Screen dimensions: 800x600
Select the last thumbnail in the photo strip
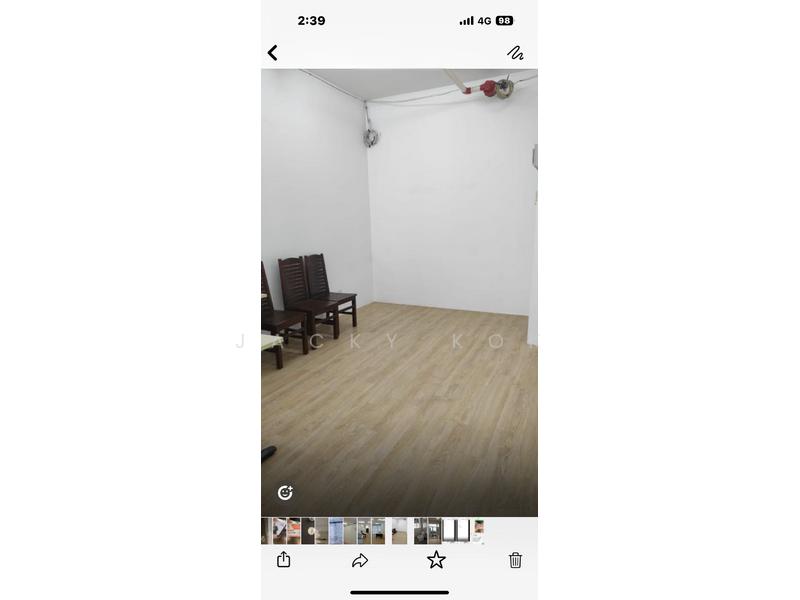479,531
